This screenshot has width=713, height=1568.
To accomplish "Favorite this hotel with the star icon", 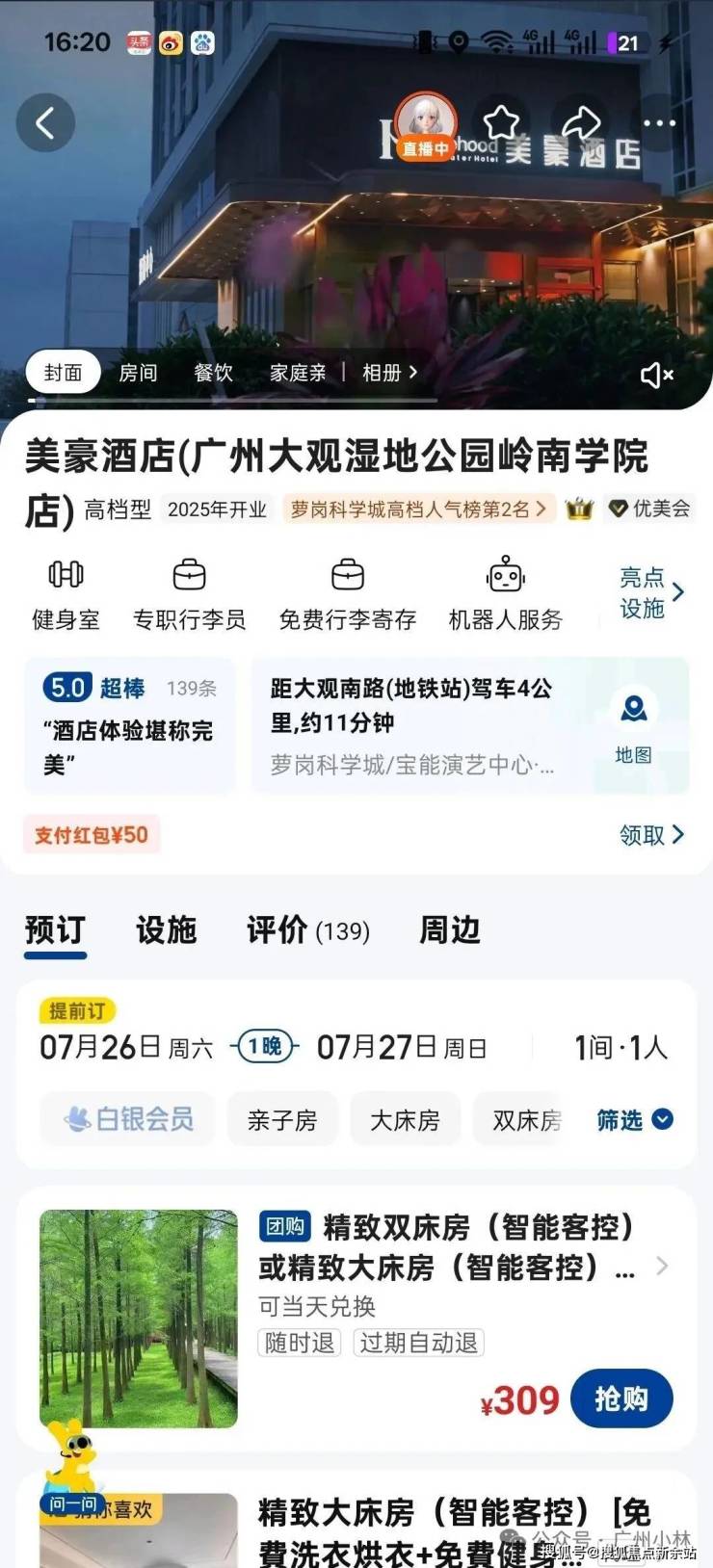I will 501,123.
